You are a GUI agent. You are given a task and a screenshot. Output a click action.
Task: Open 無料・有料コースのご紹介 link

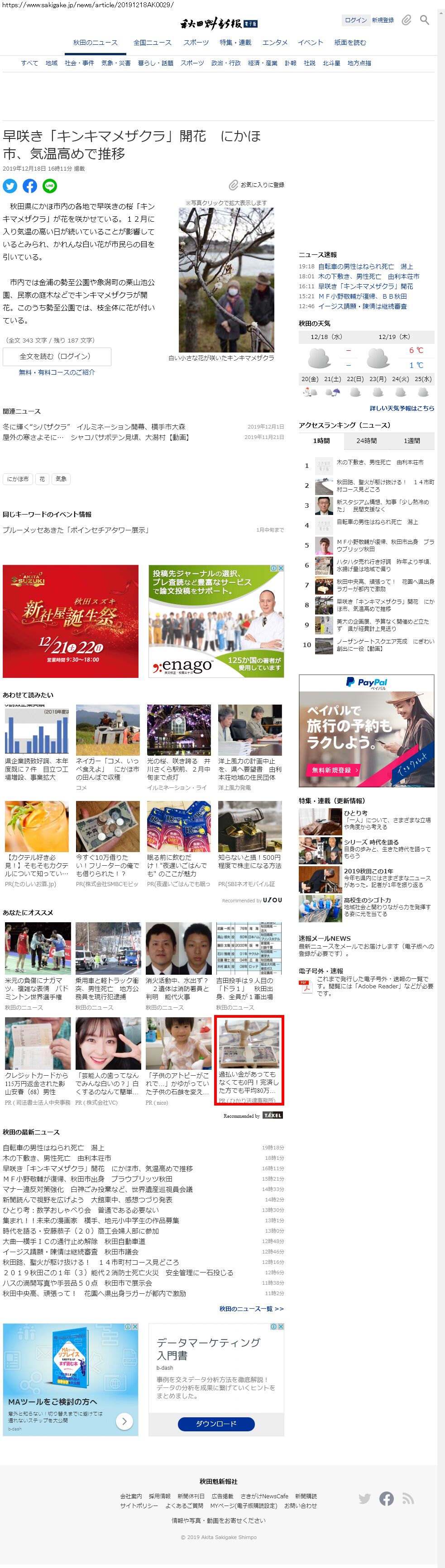point(57,372)
